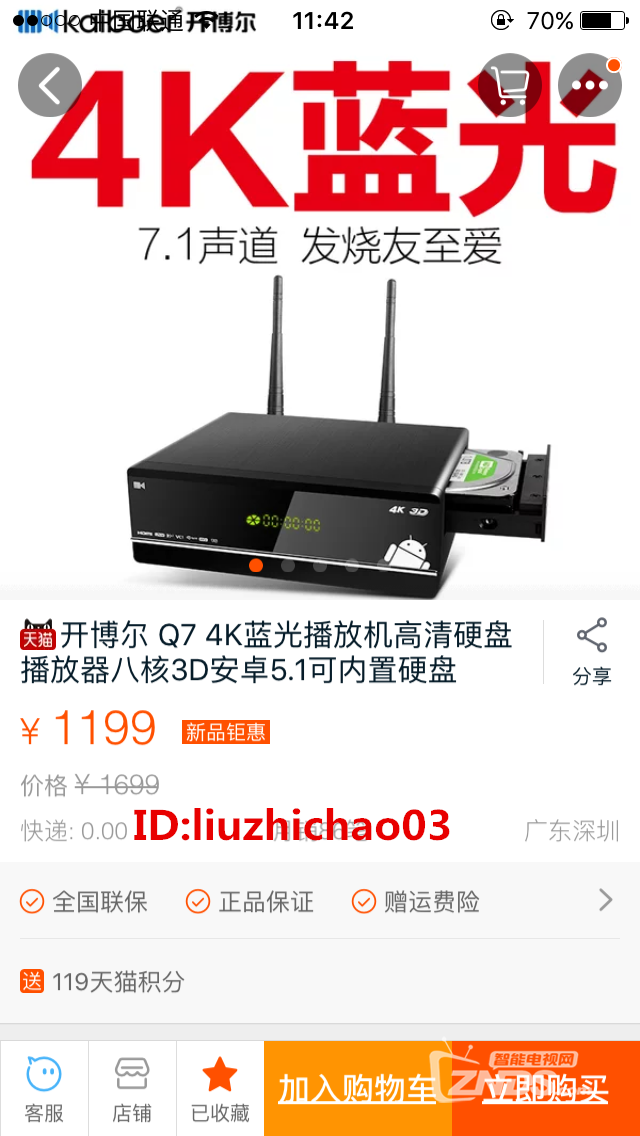Contact customer service 客服
640x1136 pixels.
(x=44, y=1088)
